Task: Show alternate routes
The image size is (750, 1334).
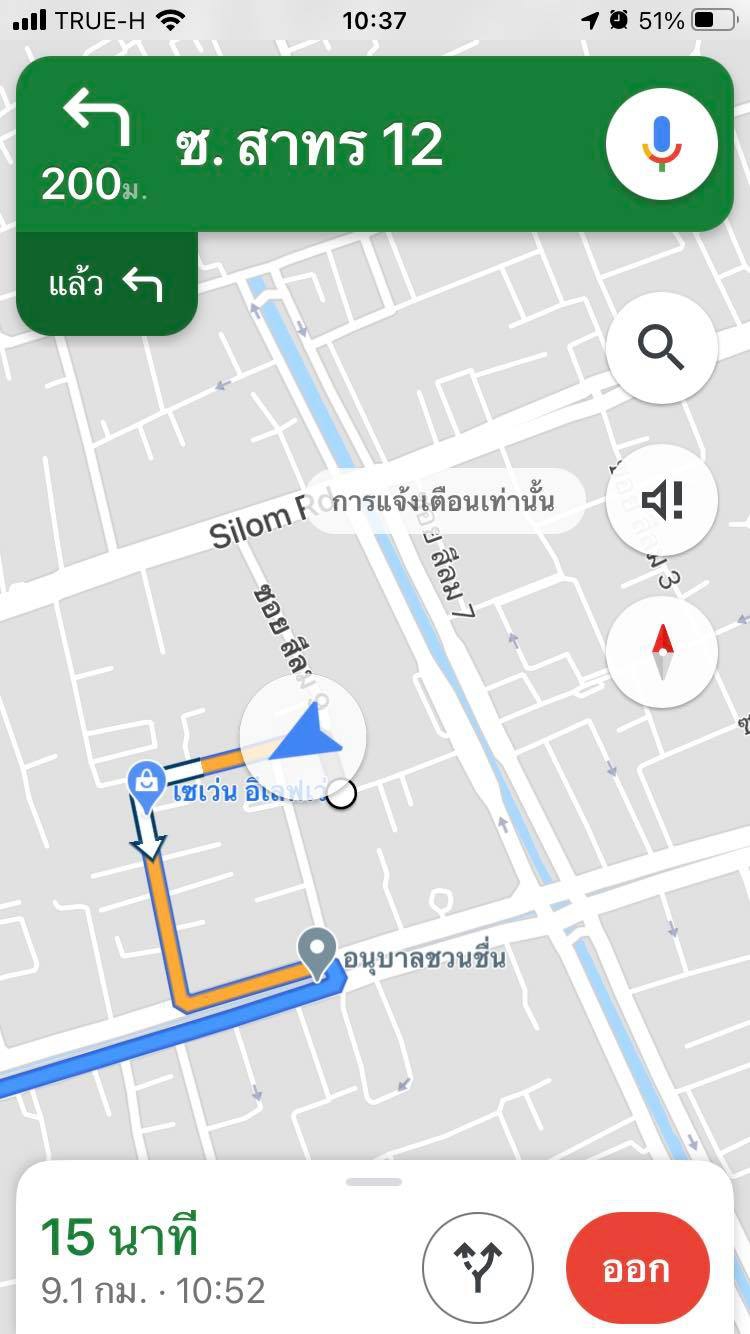Action: click(478, 1268)
